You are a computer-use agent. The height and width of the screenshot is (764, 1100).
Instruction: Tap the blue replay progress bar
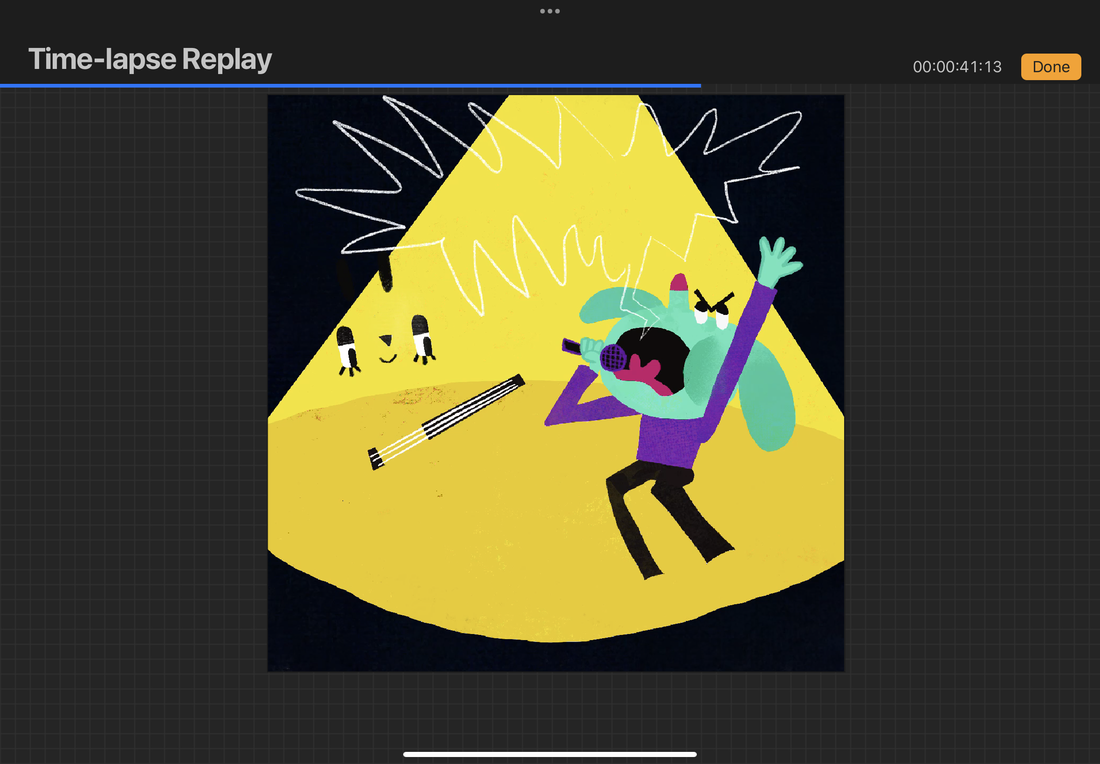point(350,86)
